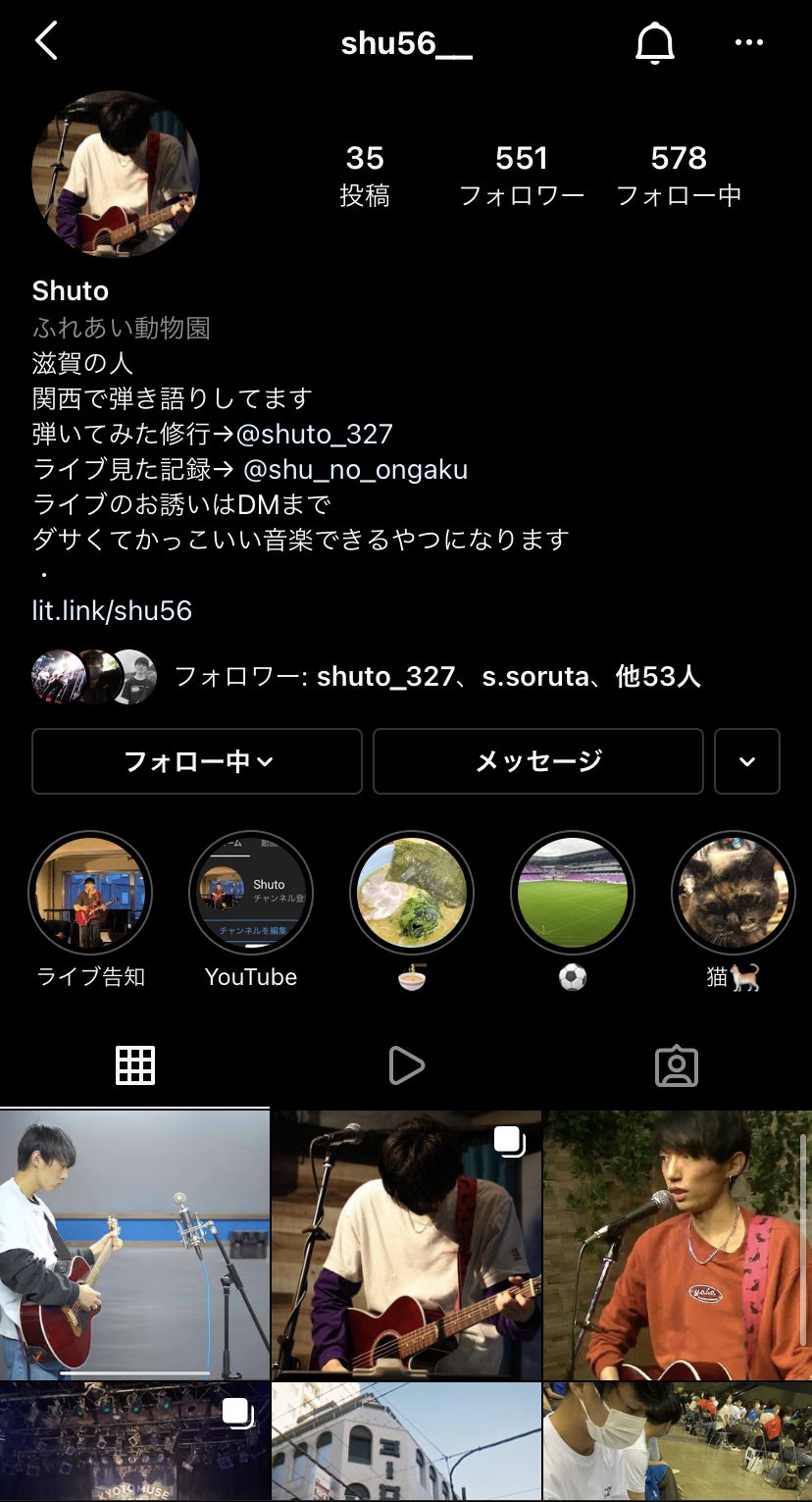812x1502 pixels.
Task: View the 551 フォロワー followers list
Action: pyautogui.click(x=521, y=176)
